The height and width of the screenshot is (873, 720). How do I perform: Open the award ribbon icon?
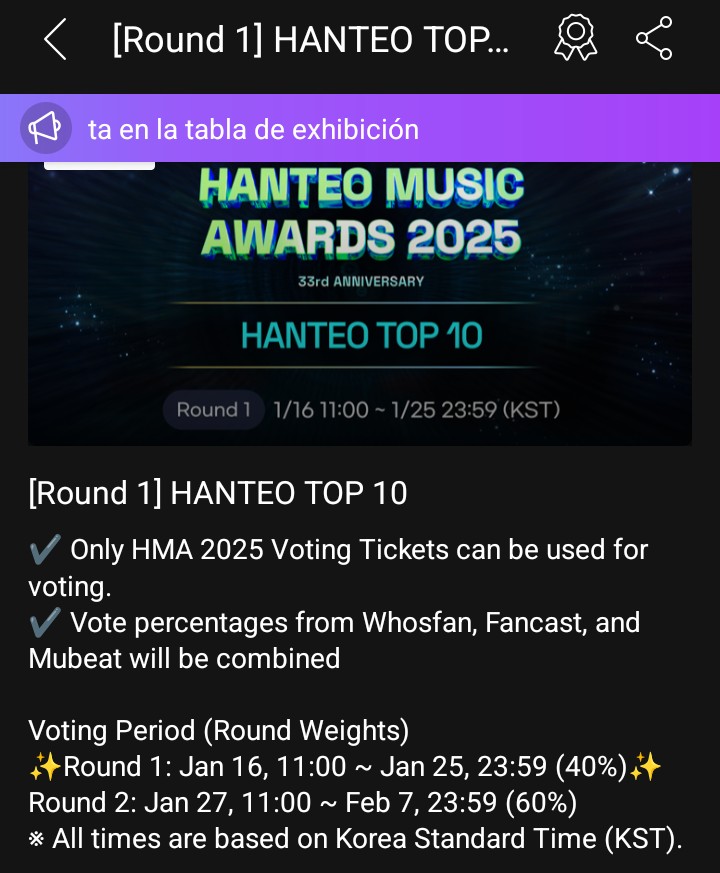pyautogui.click(x=575, y=39)
